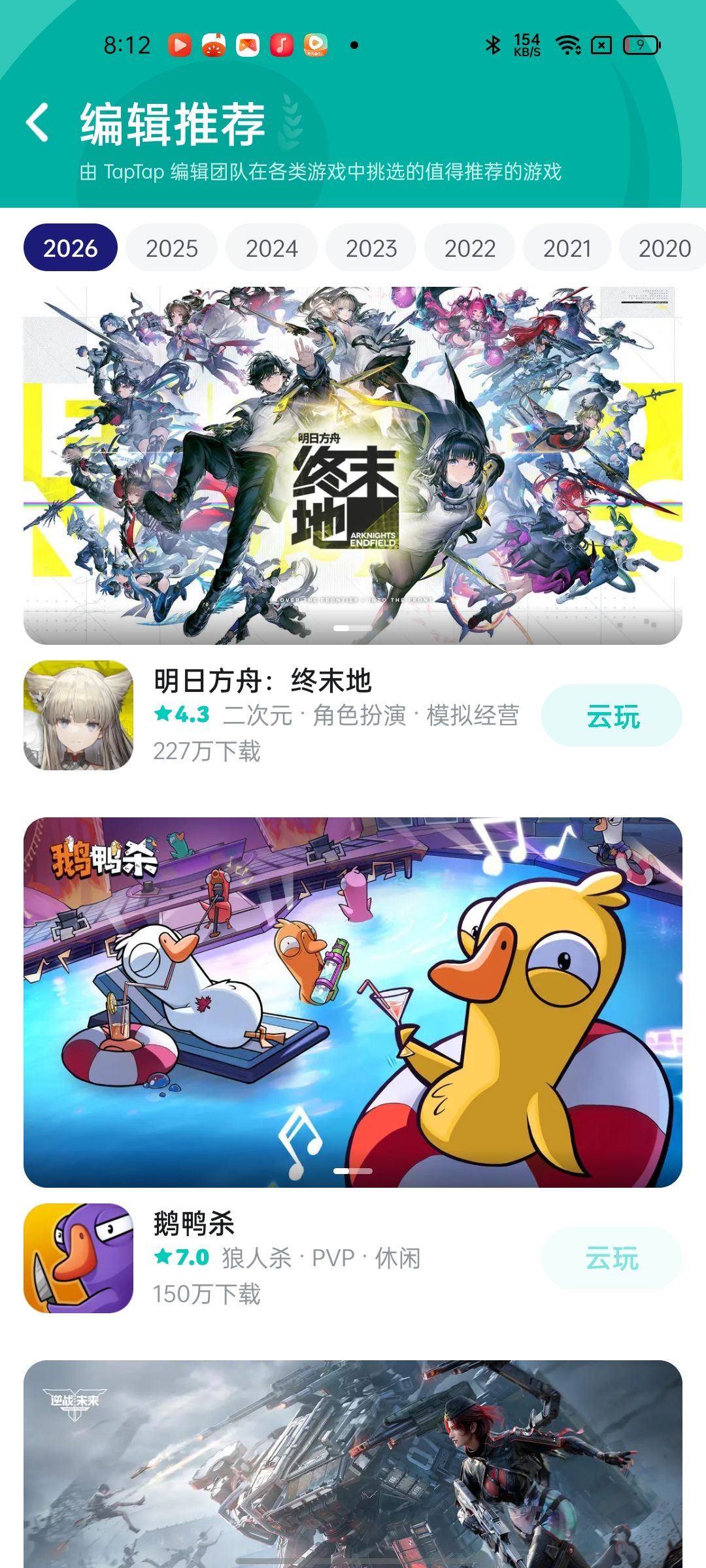
Task: Open the 明日方舟：终末地 banner image
Action: pos(353,466)
